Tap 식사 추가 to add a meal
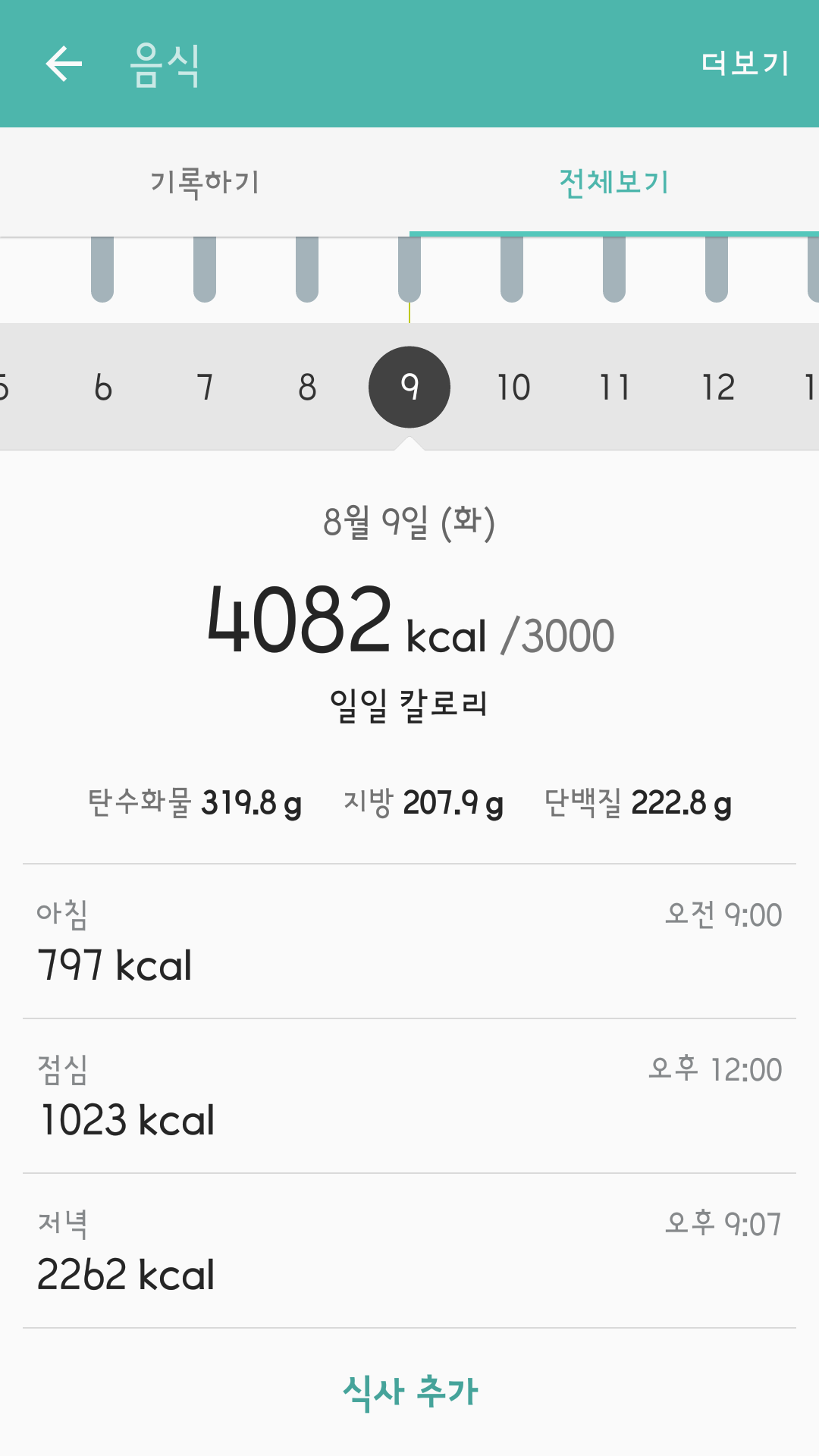The height and width of the screenshot is (1456, 819). (409, 1392)
